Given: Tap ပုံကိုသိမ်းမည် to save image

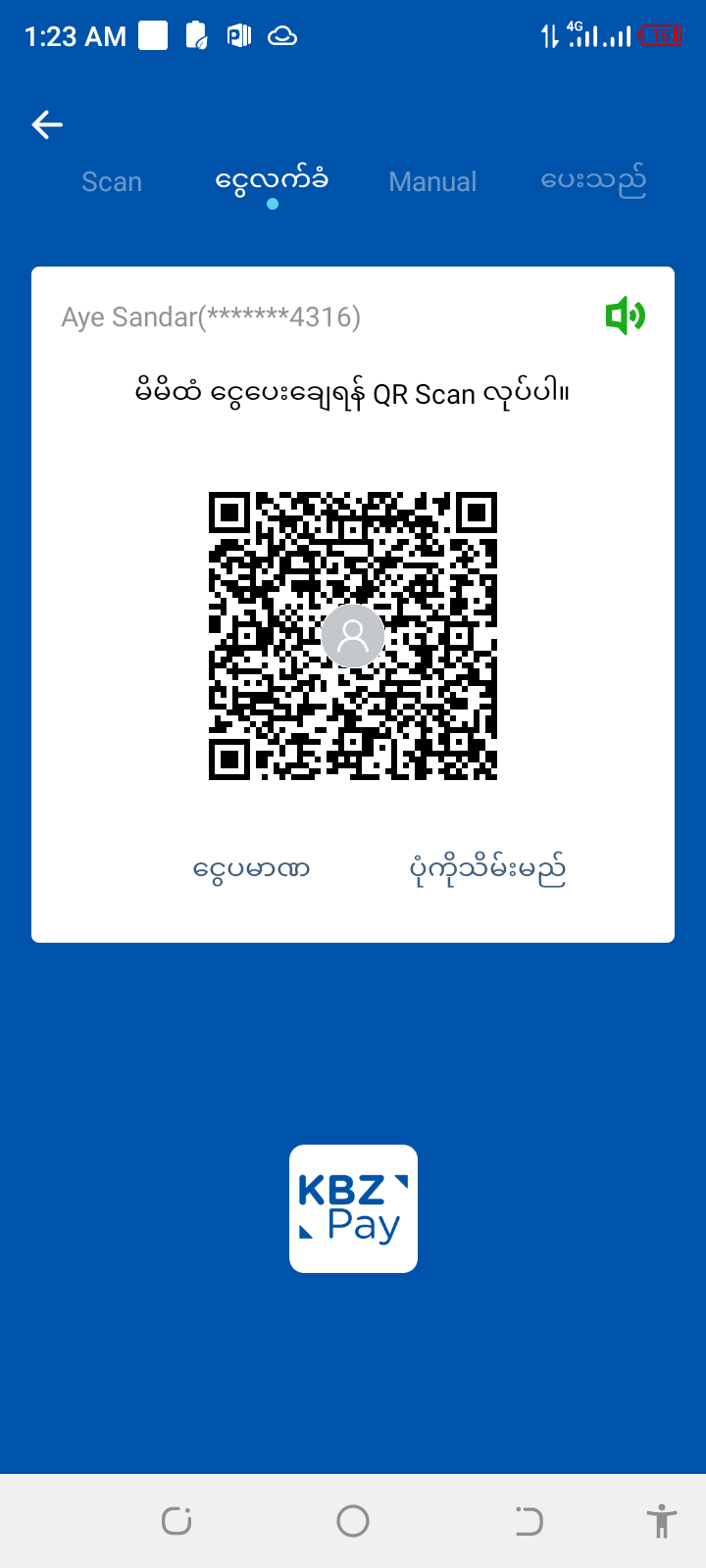Looking at the screenshot, I should 487,869.
